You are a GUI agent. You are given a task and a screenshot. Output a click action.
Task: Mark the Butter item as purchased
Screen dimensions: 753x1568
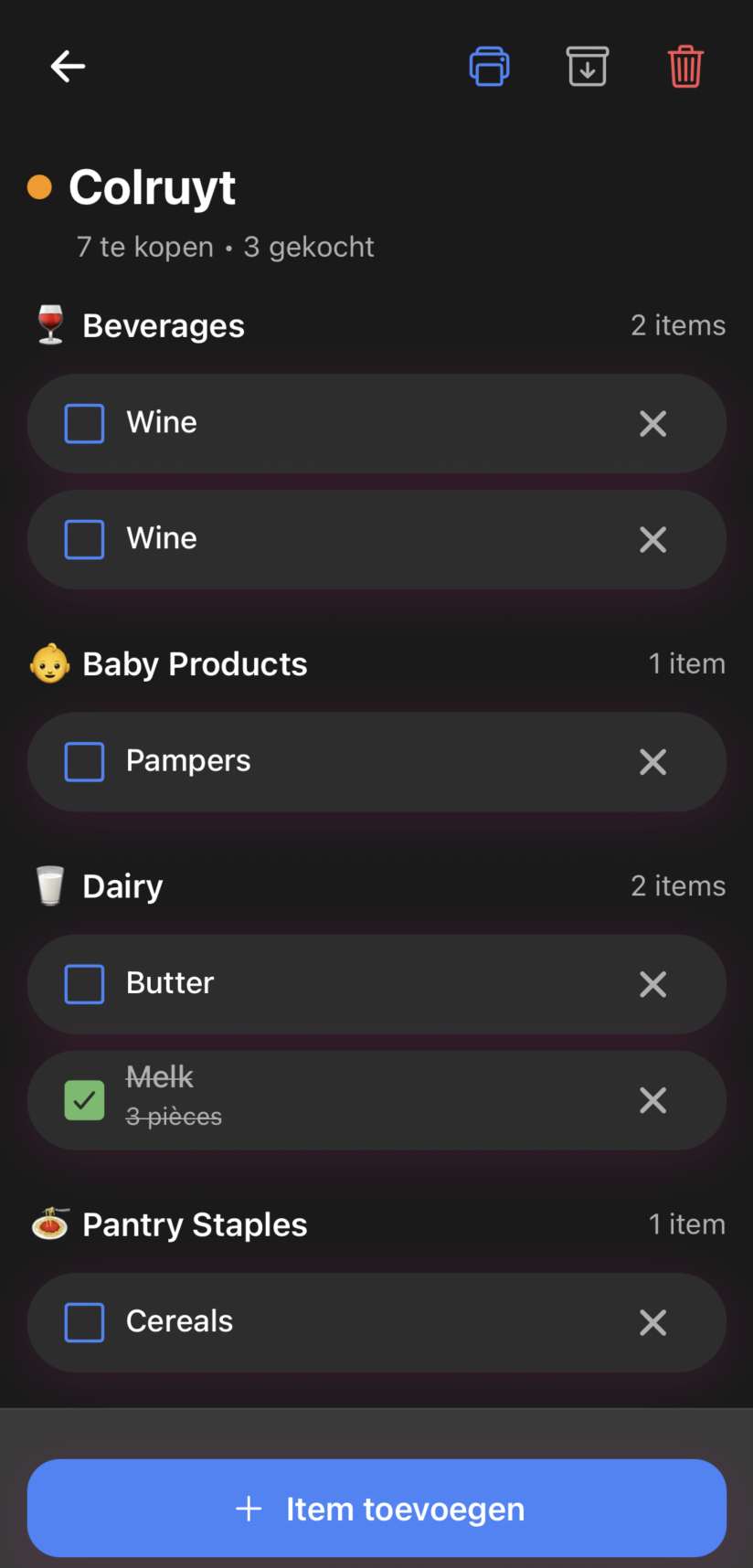pos(84,984)
